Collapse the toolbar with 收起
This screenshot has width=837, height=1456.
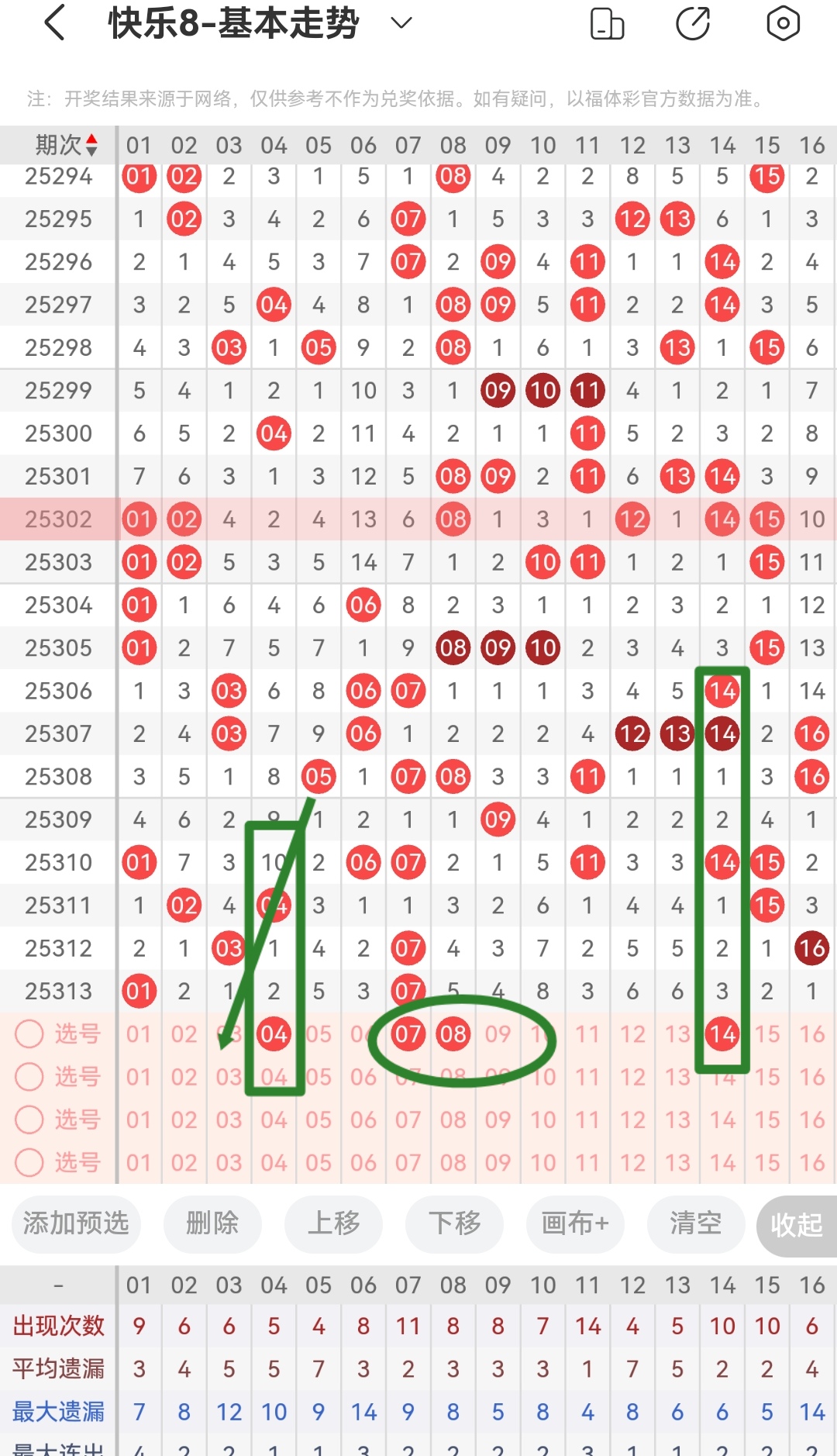797,1226
